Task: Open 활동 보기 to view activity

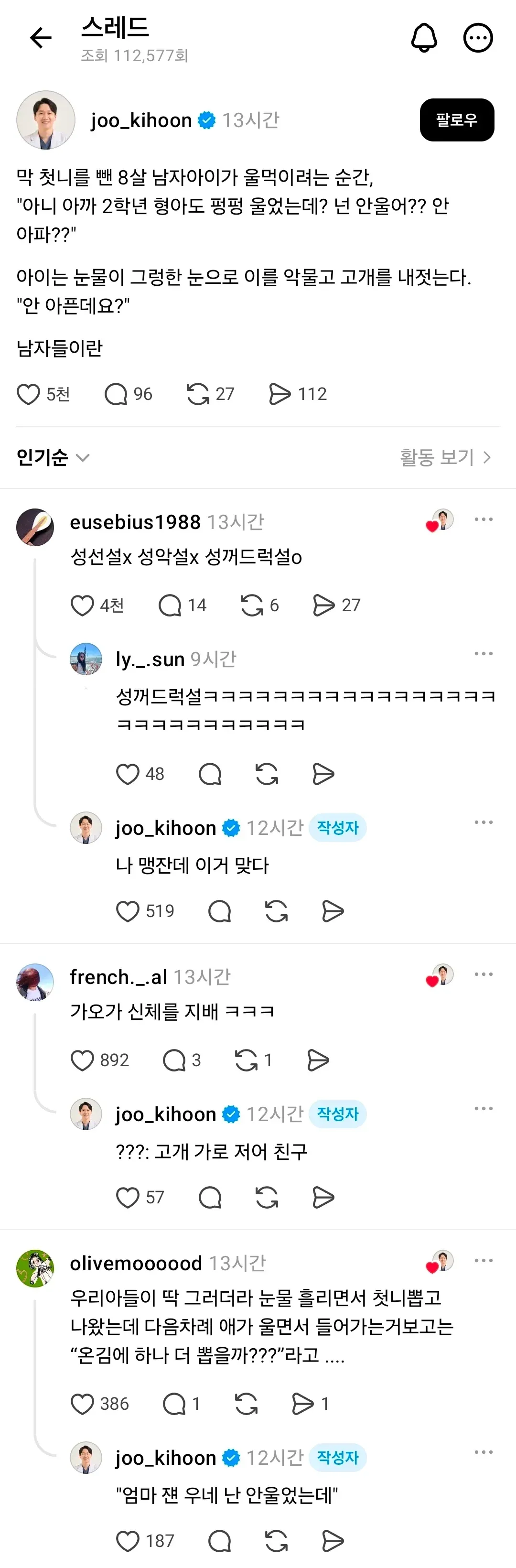Action: [x=445, y=457]
